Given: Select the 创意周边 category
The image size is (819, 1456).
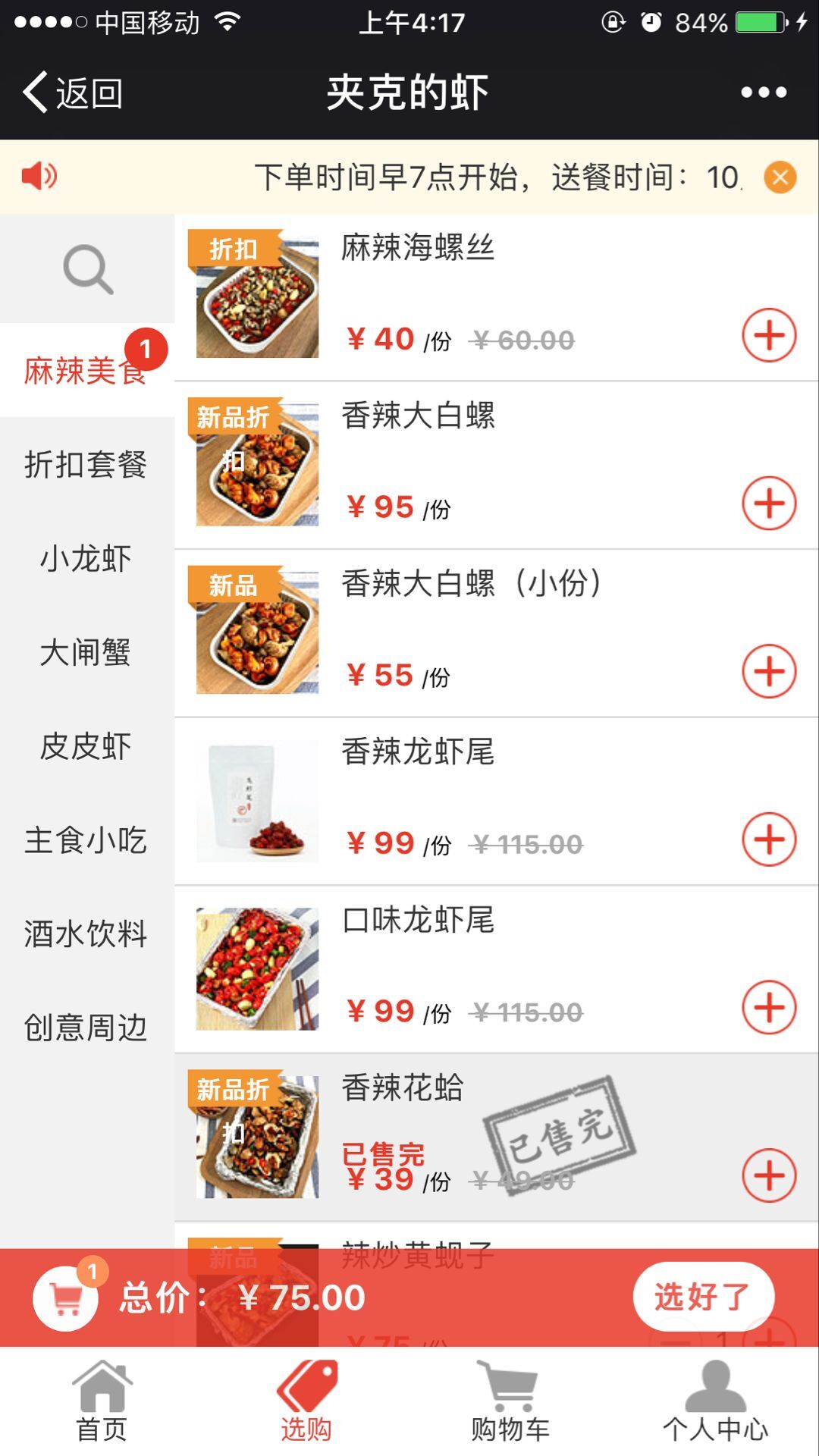Looking at the screenshot, I should click(86, 1028).
